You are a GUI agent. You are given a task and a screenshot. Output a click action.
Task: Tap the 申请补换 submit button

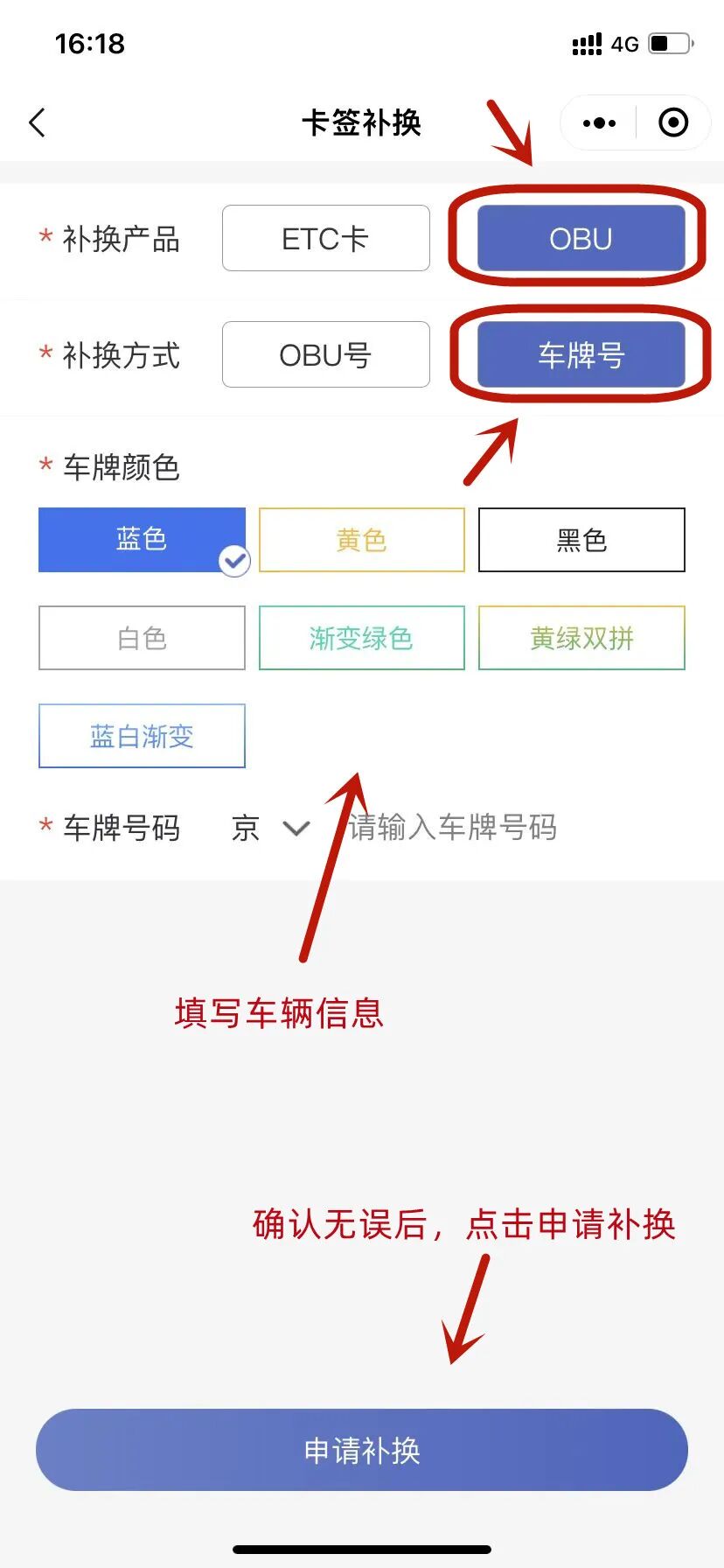coord(362,1450)
